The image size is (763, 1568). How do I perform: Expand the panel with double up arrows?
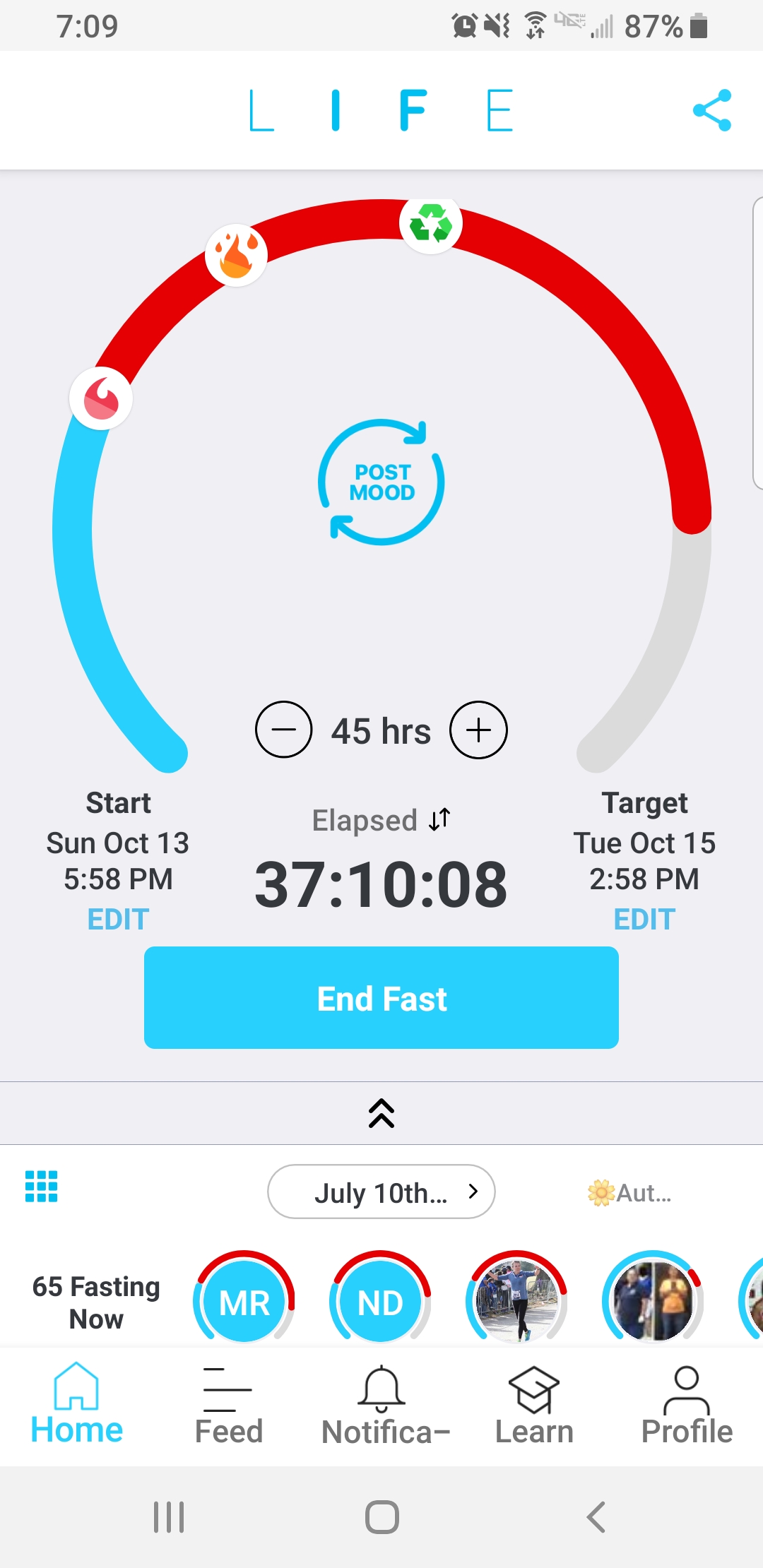[x=381, y=1113]
